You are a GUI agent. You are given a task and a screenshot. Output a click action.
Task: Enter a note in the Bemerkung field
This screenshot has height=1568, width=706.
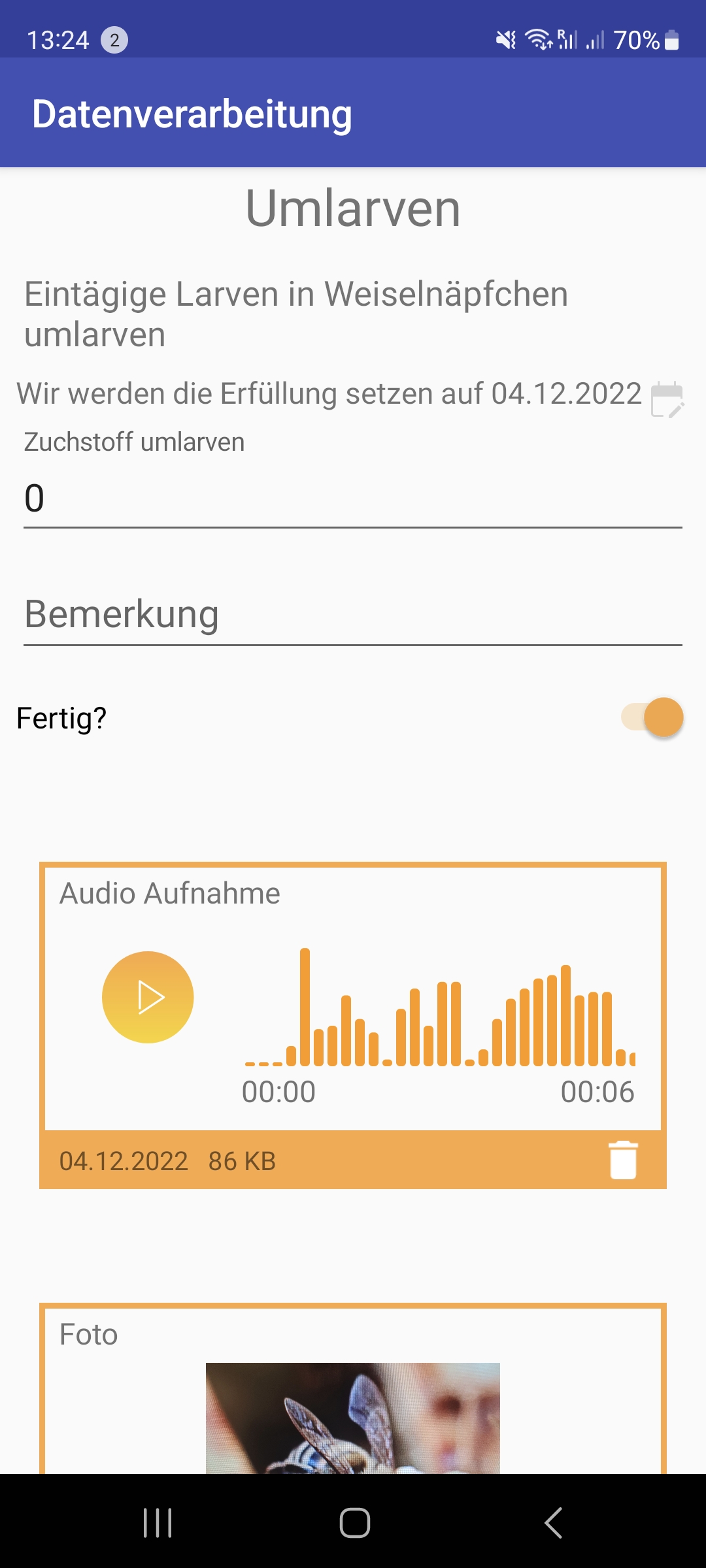[353, 615]
